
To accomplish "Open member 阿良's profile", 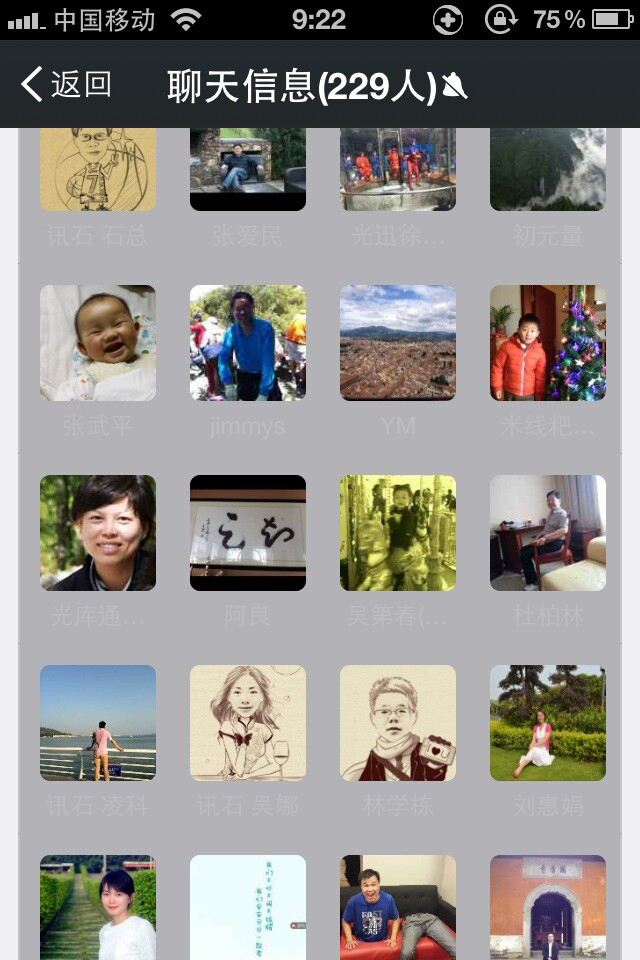I will pyautogui.click(x=248, y=533).
